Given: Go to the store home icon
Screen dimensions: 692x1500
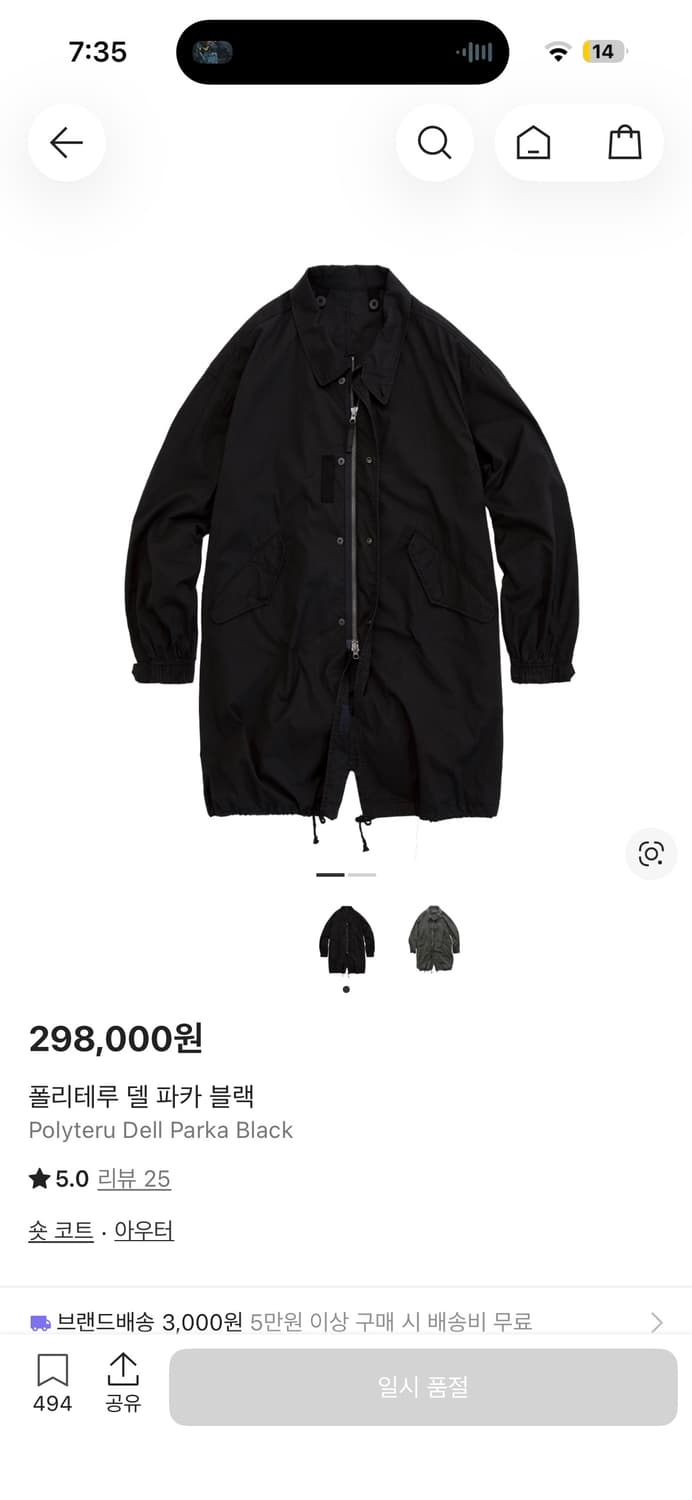Looking at the screenshot, I should coord(533,143).
